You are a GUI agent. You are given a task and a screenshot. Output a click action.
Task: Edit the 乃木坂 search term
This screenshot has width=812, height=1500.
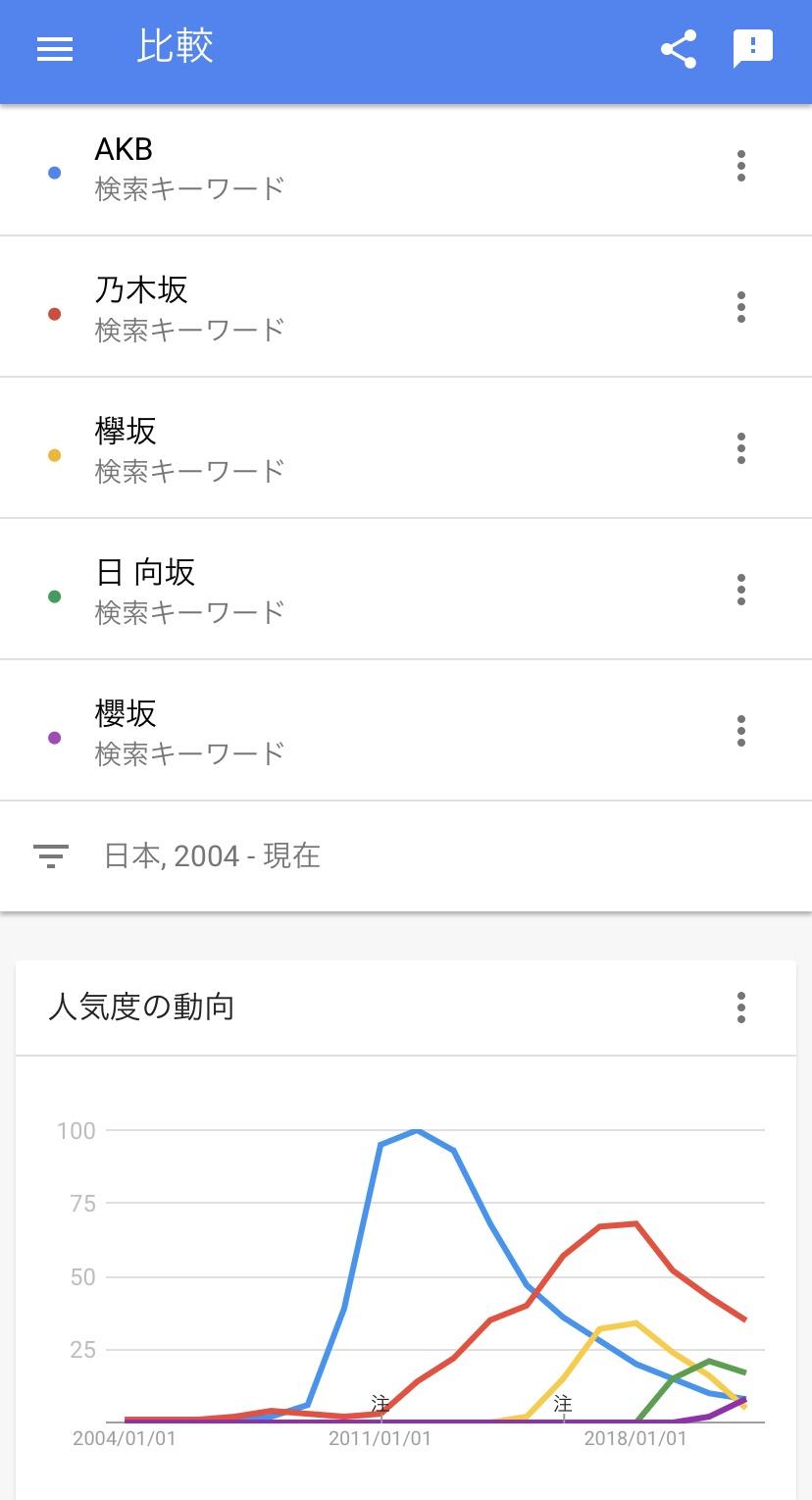pyautogui.click(x=141, y=290)
